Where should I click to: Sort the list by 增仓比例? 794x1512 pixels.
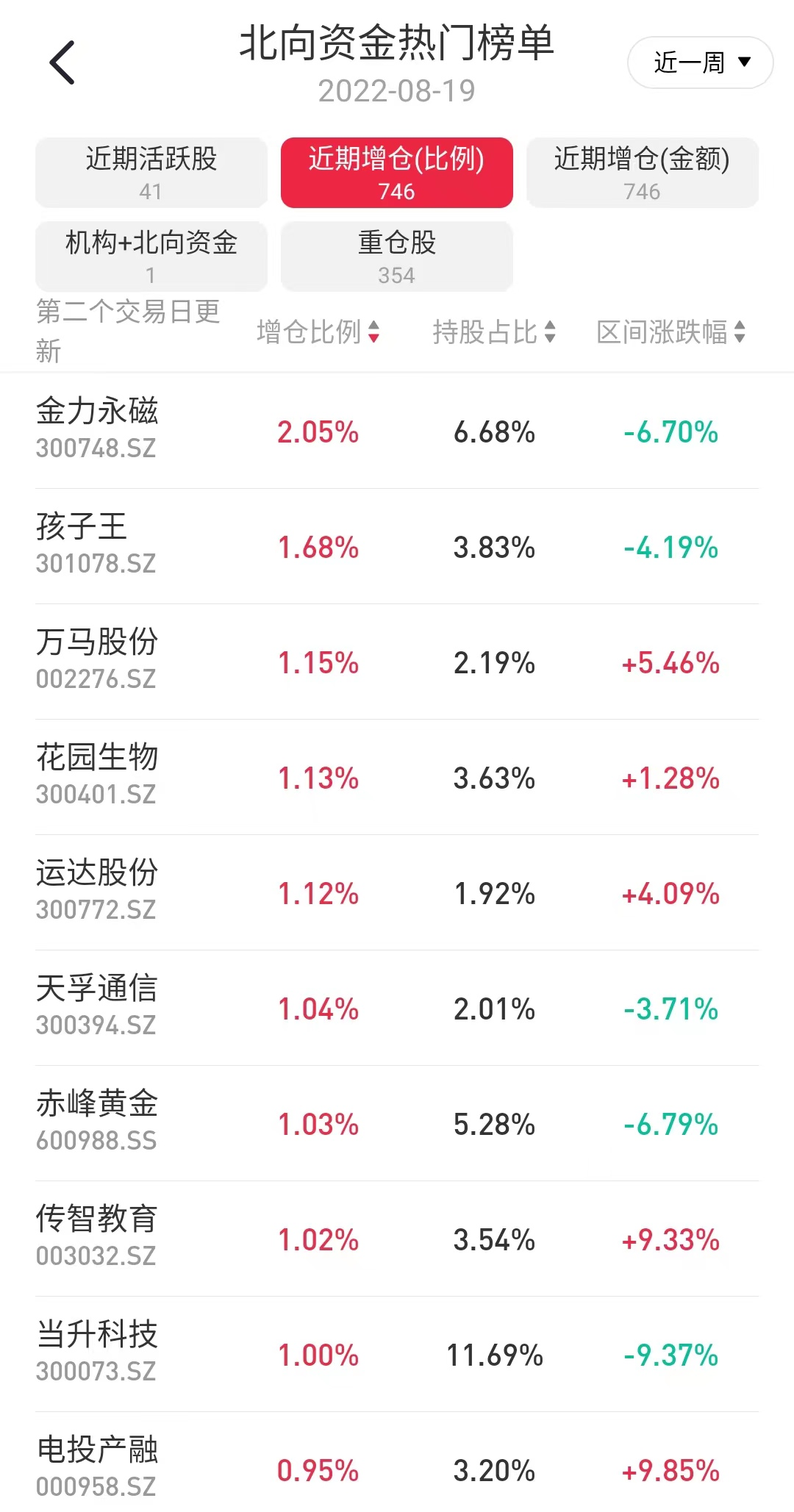pyautogui.click(x=318, y=332)
